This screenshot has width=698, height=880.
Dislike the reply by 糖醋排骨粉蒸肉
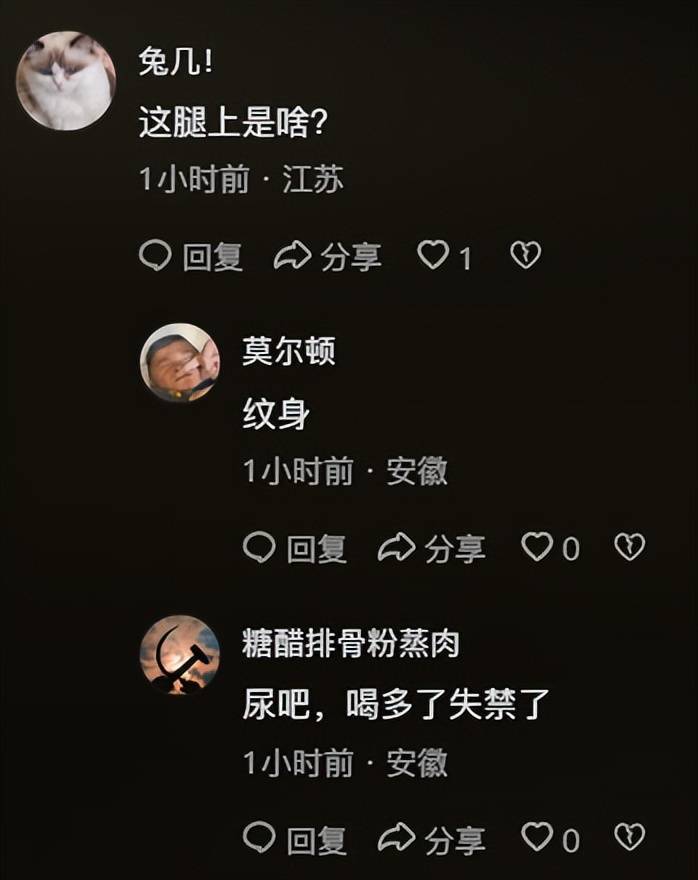[629, 837]
